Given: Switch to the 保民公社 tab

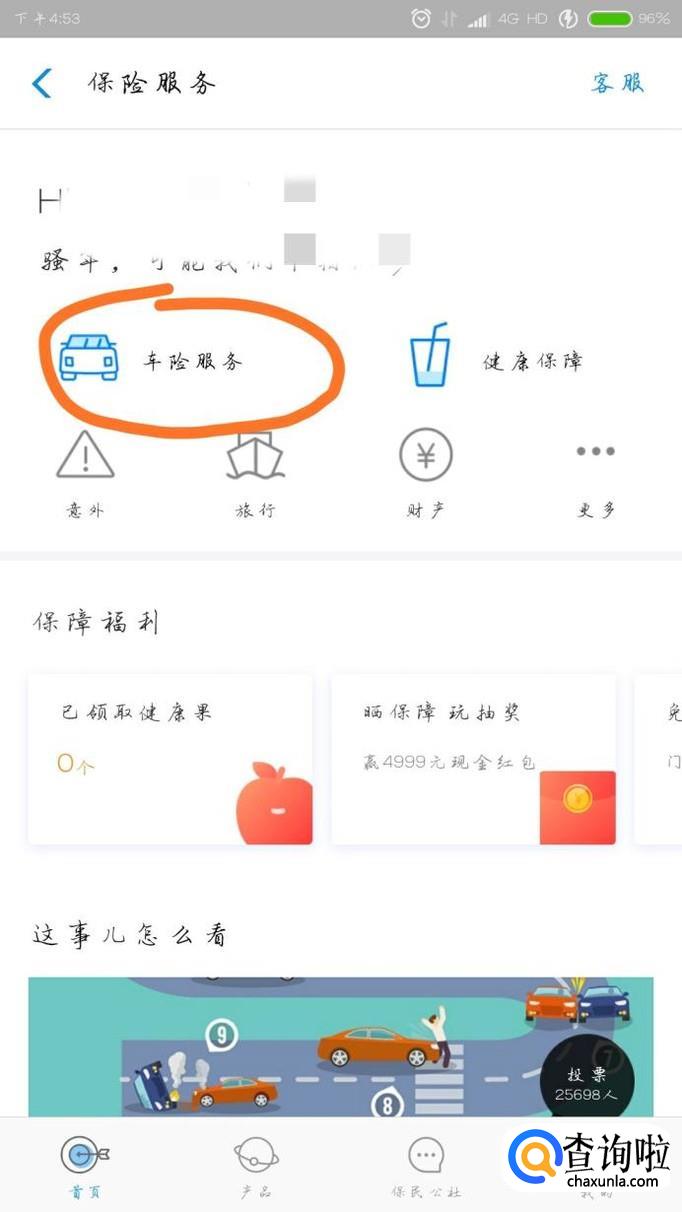Looking at the screenshot, I should [x=426, y=1166].
